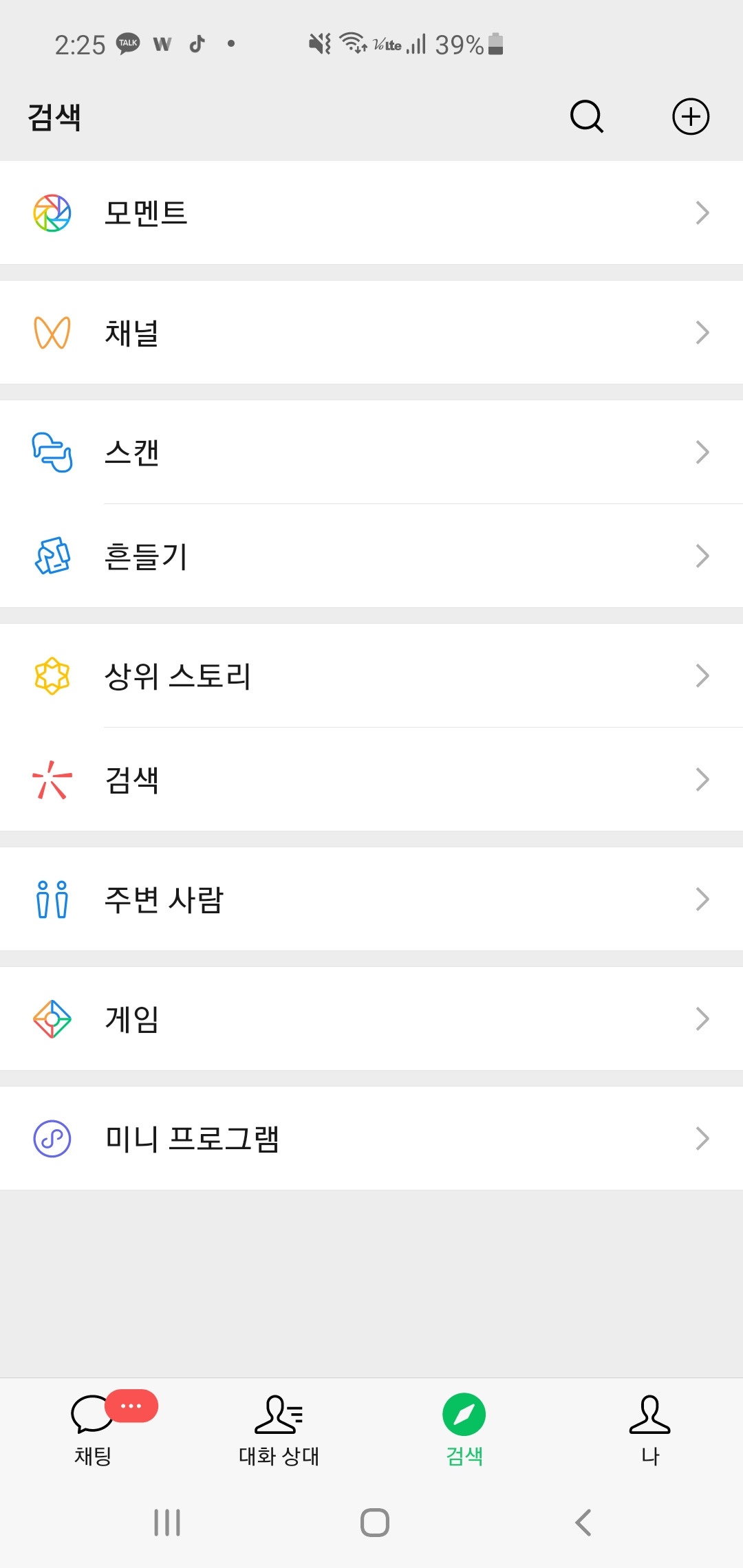Select the 채널 butterfly icon

coord(52,332)
